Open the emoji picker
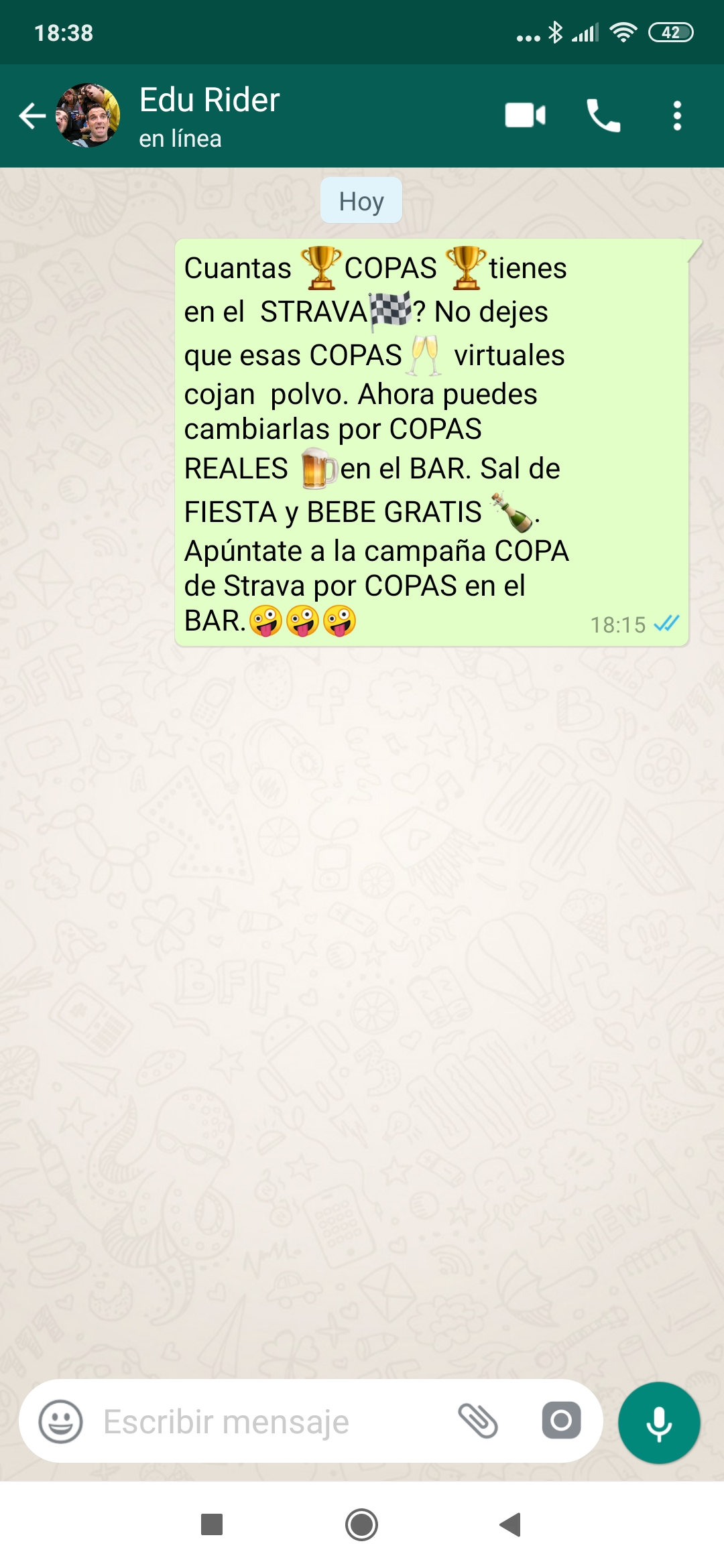The height and width of the screenshot is (1568, 724). [x=60, y=1421]
